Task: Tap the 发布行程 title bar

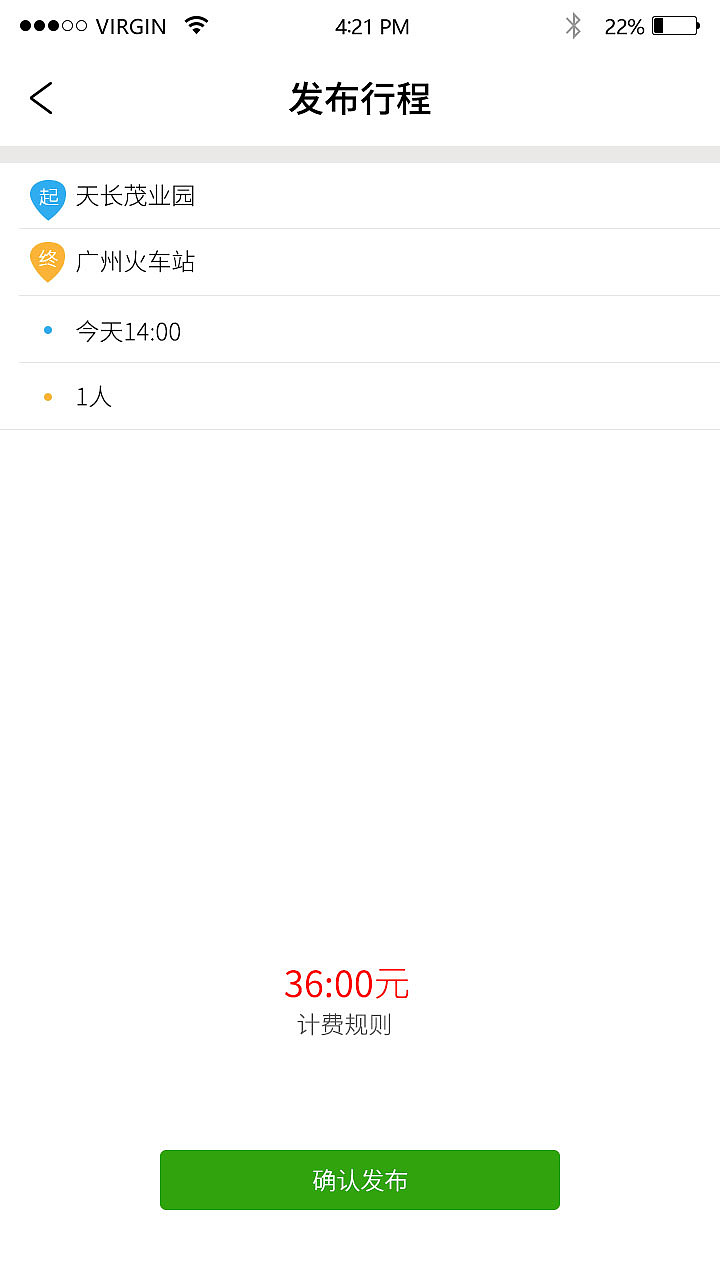Action: [360, 100]
